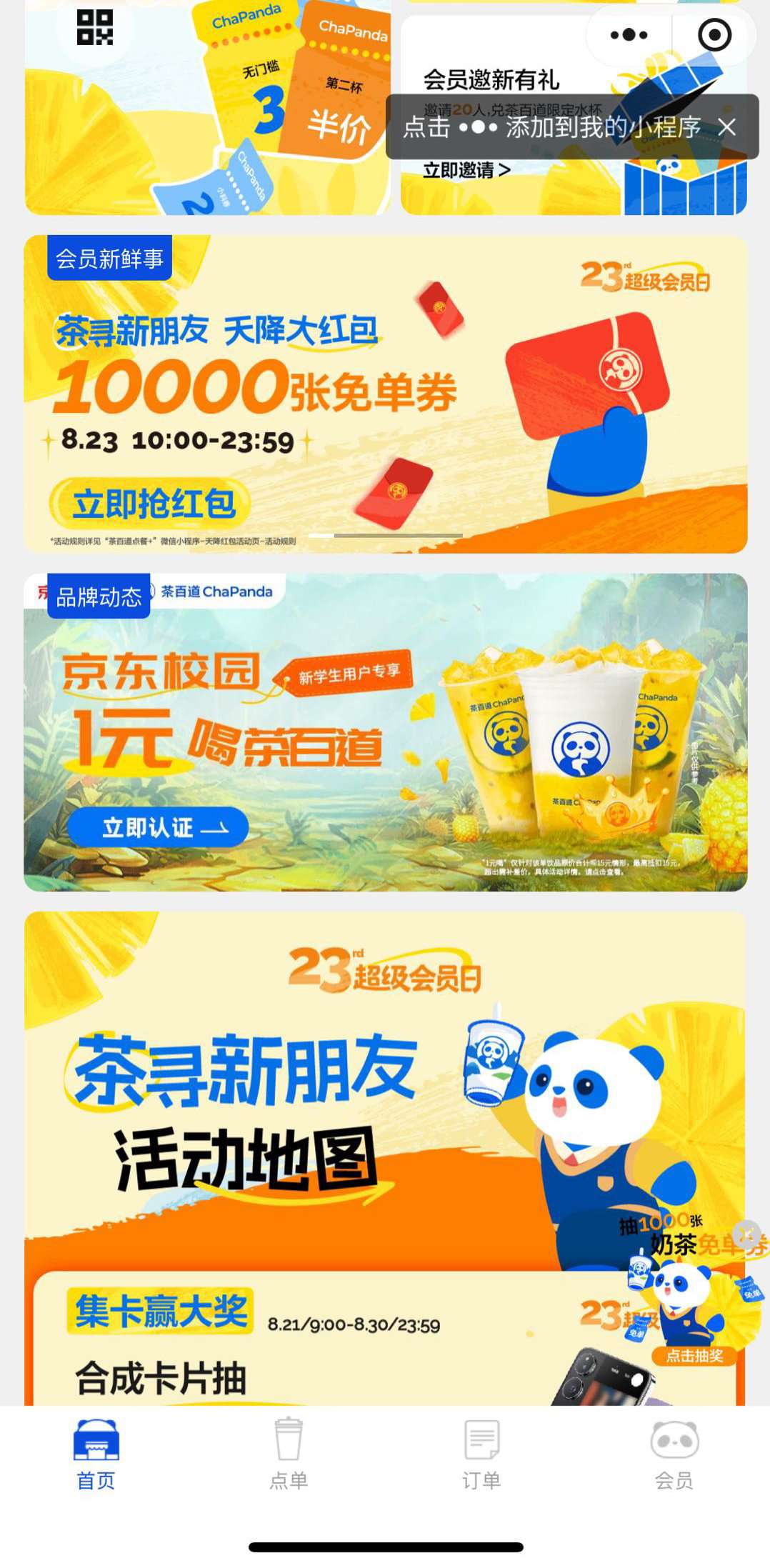
Task: Close the floating 奶茶免单券 lottery widget
Action: pos(746,1234)
